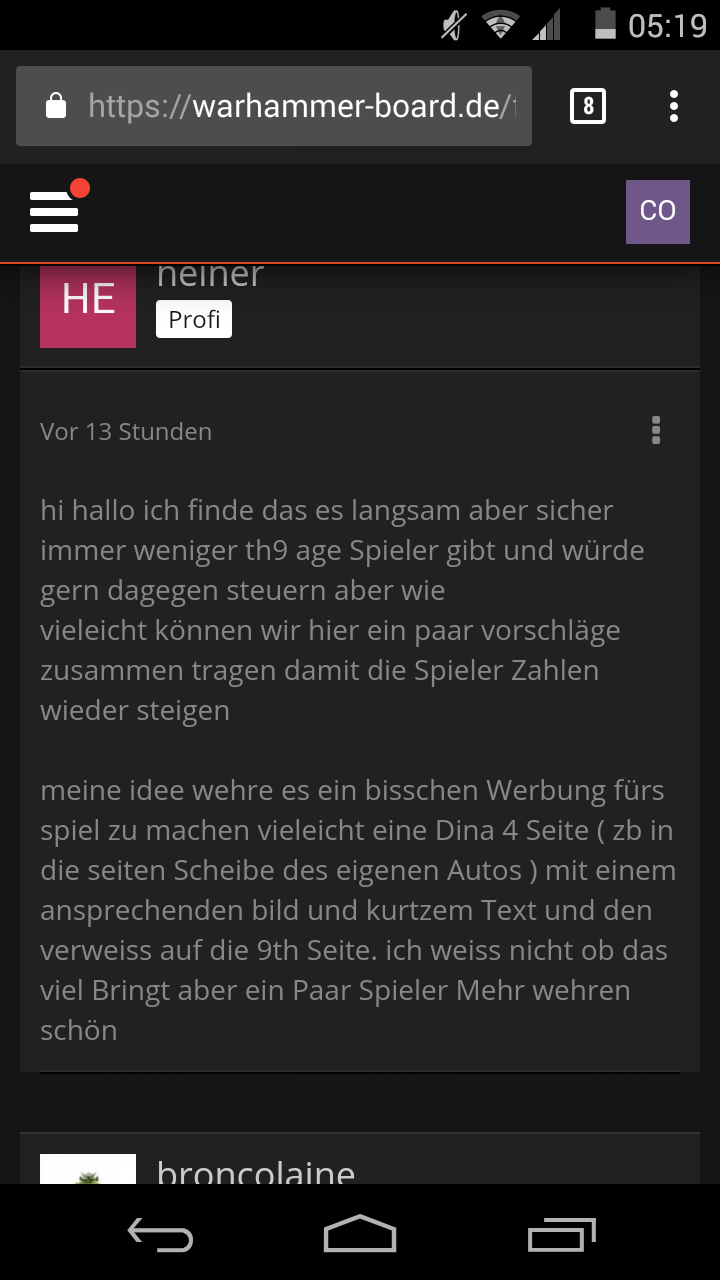Go back using the system back button
Screen dimensions: 720x1280
coord(160,1235)
